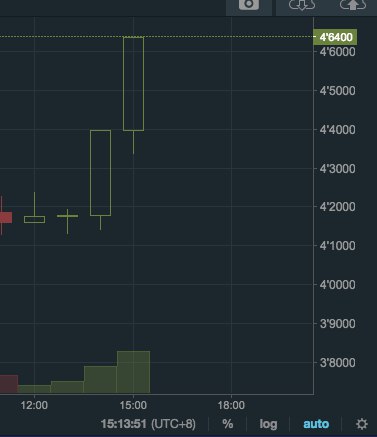Viewport: 377px width, 437px height.
Task: Open timezone menu showing UTC+8
Action: [148, 424]
